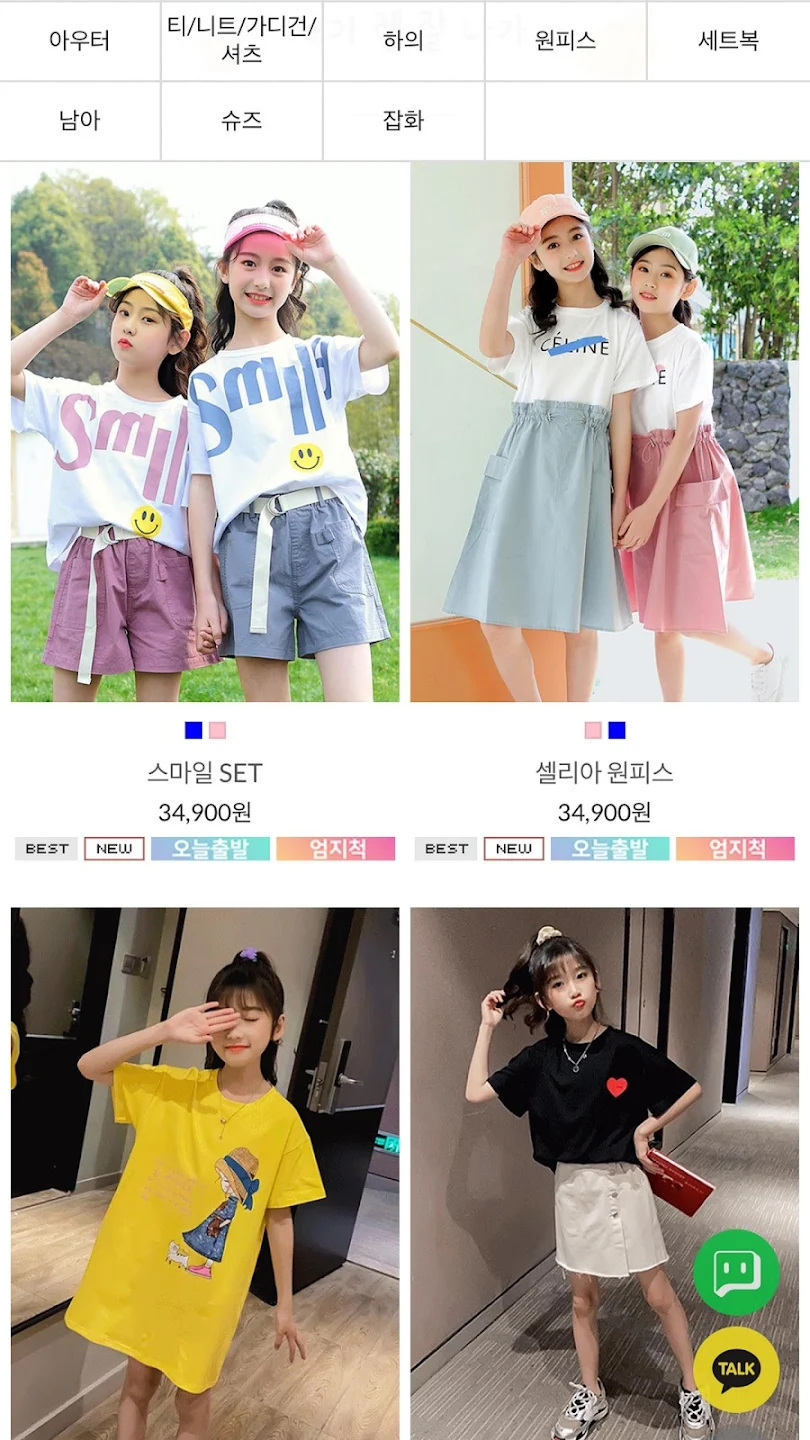Open the 아우터 category

[x=80, y=41]
